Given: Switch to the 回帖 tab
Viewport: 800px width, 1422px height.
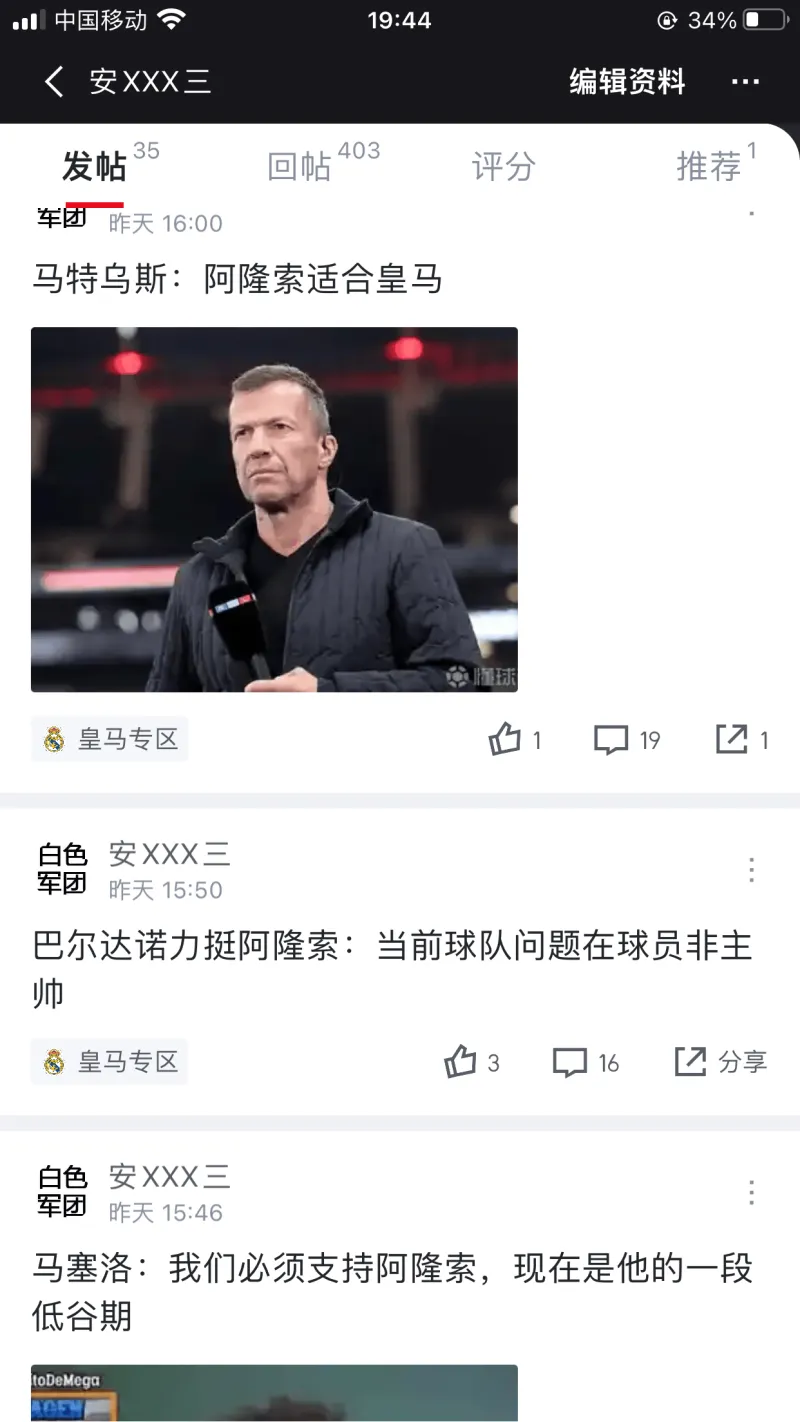Looking at the screenshot, I should [x=299, y=166].
